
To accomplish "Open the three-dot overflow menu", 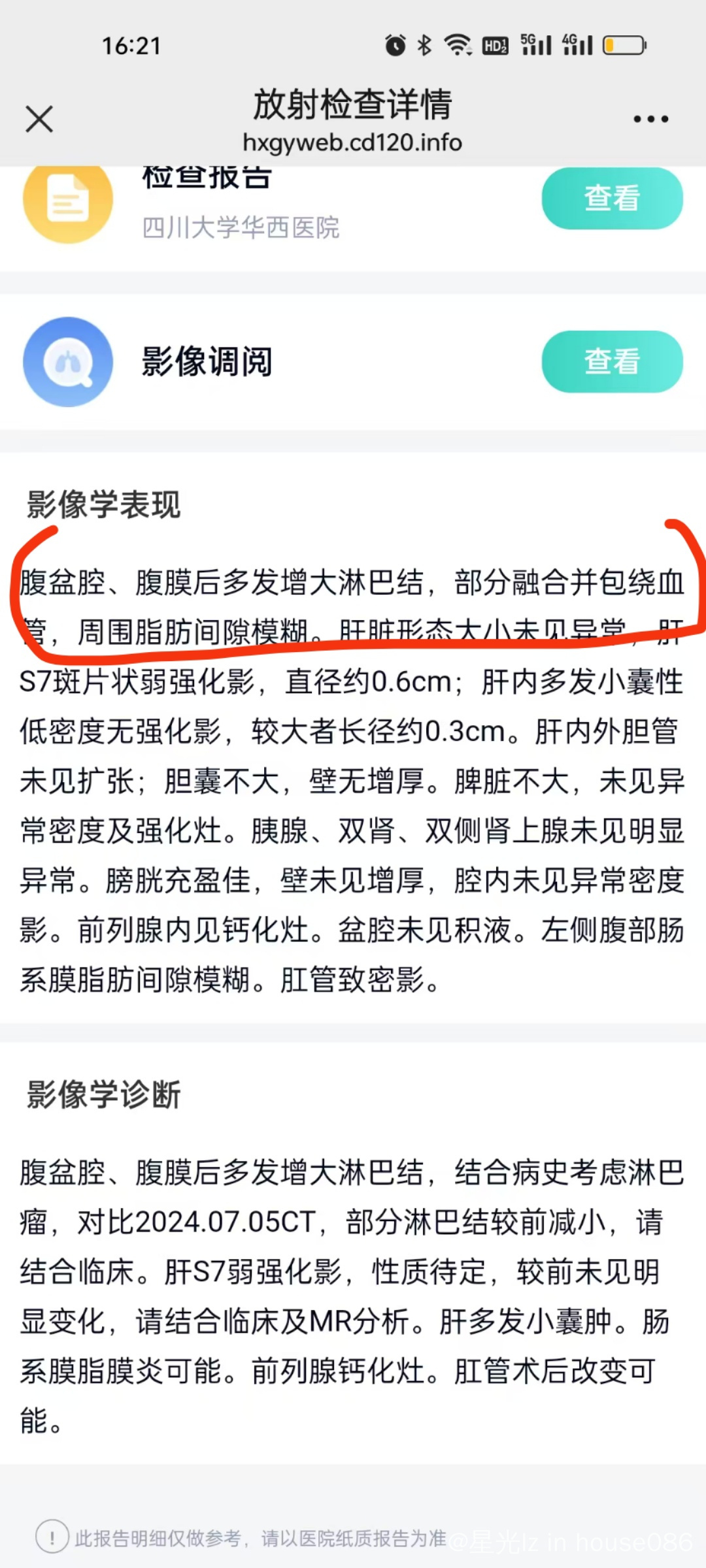I will pyautogui.click(x=650, y=119).
